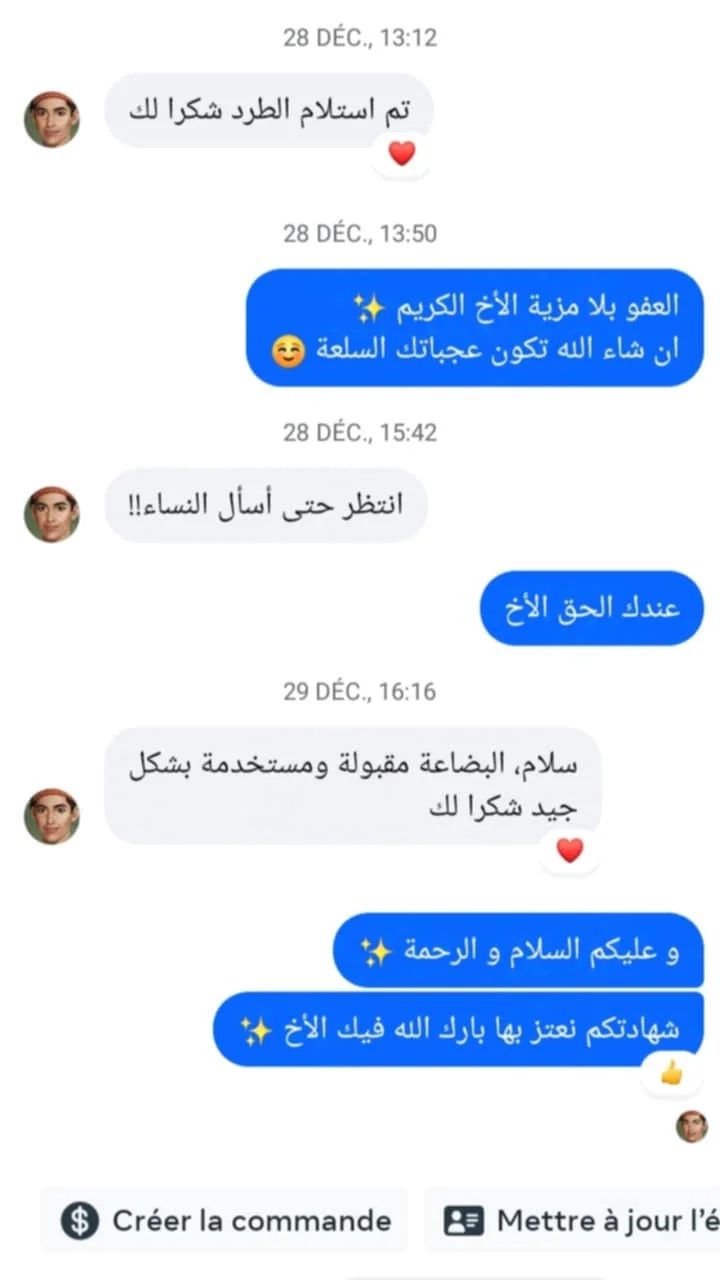Open sender avatar beside "انتظر حتى أسأل النساء"
The width and height of the screenshot is (720, 1280).
[x=52, y=514]
